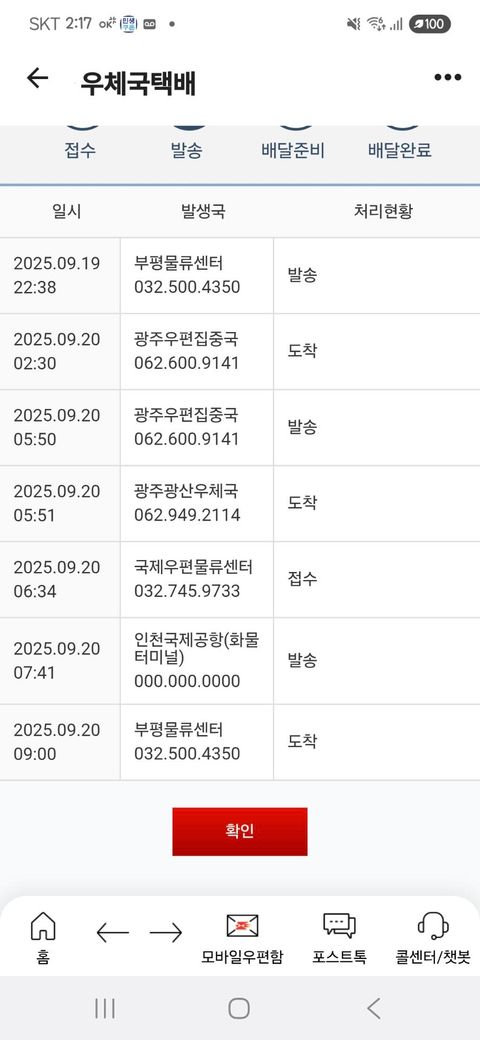This screenshot has width=480, height=1040.
Task: Tap the system home button
Action: (239, 1008)
